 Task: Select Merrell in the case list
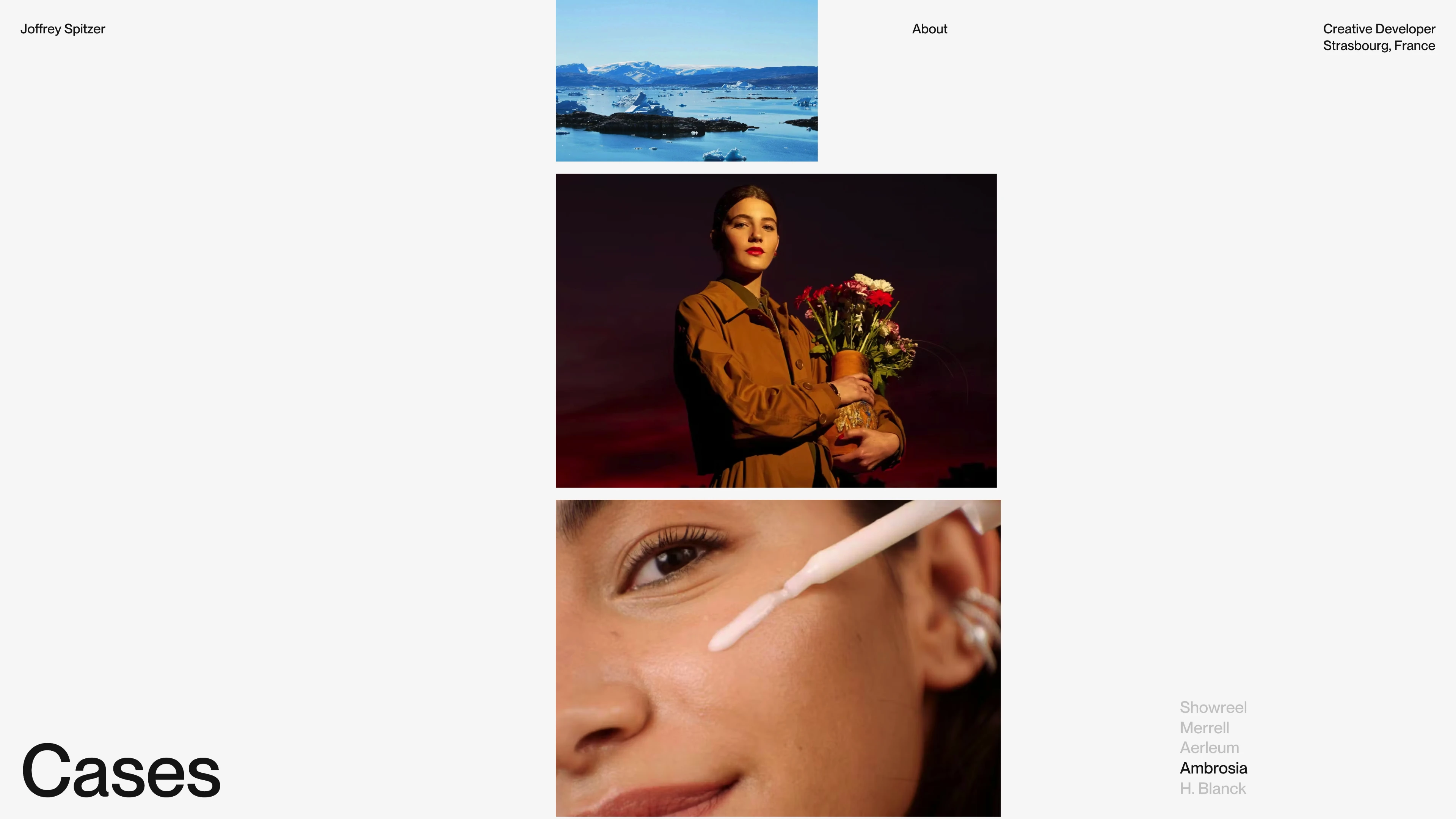point(1204,728)
